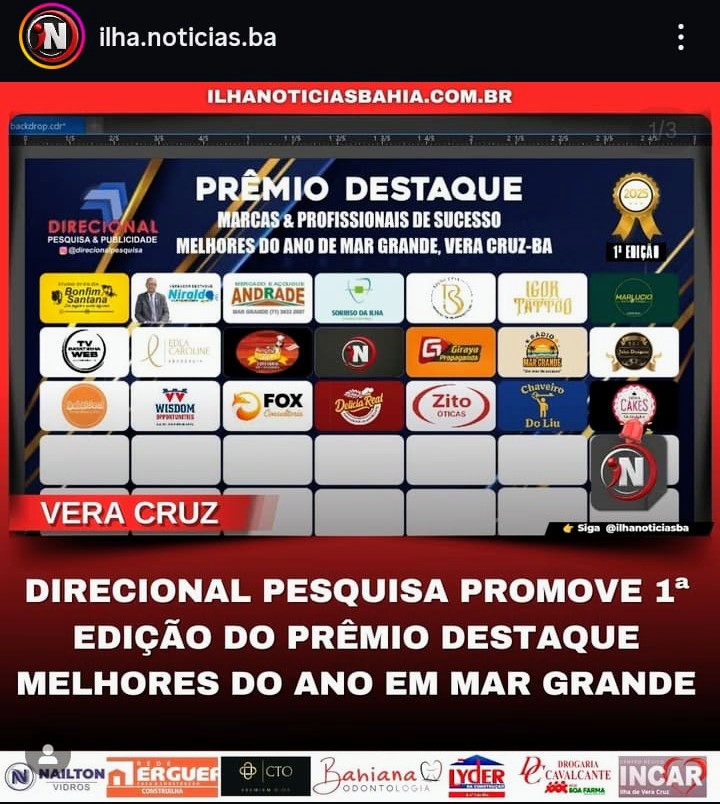Viewport: 720px width, 804px height.
Task: Select the Delícia Real logo
Action: [x=358, y=406]
